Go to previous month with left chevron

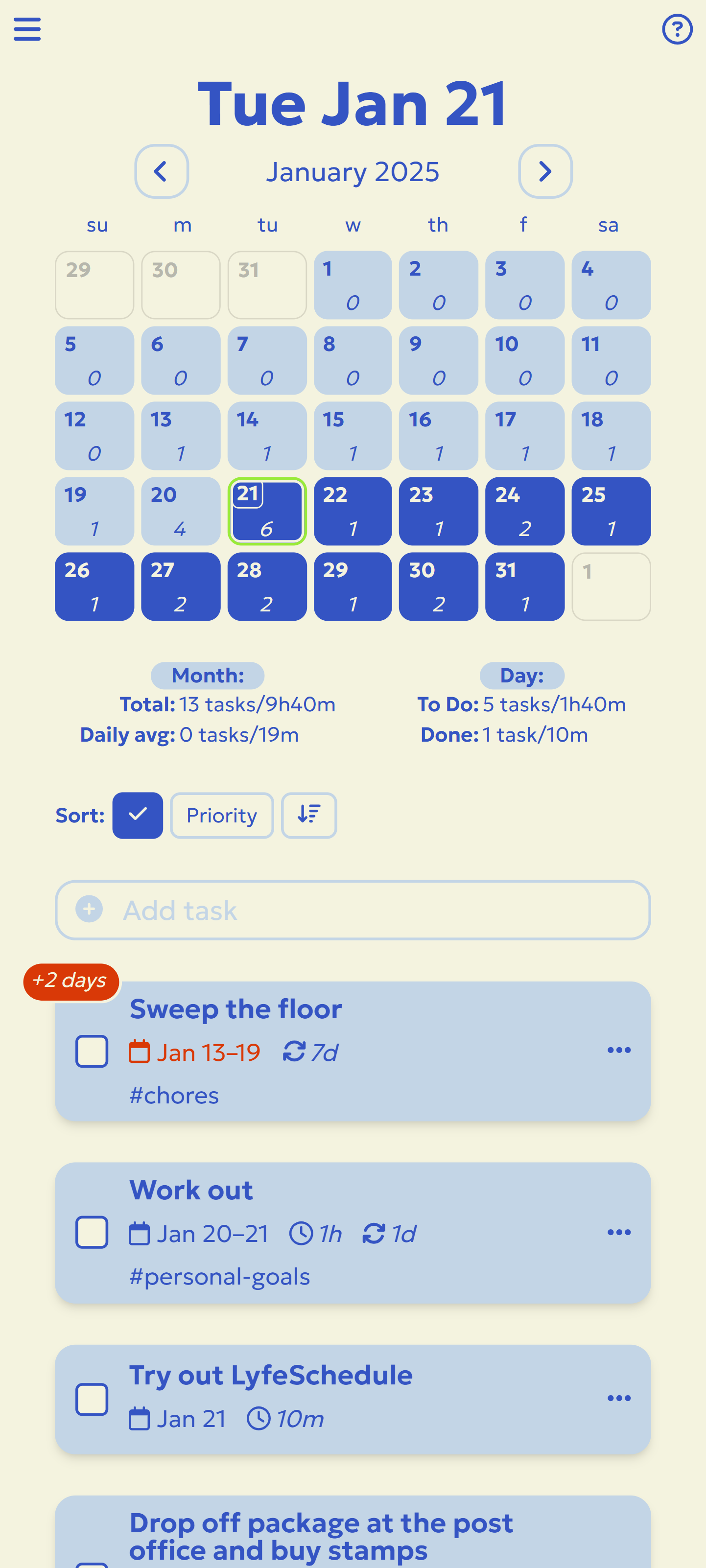tap(161, 171)
